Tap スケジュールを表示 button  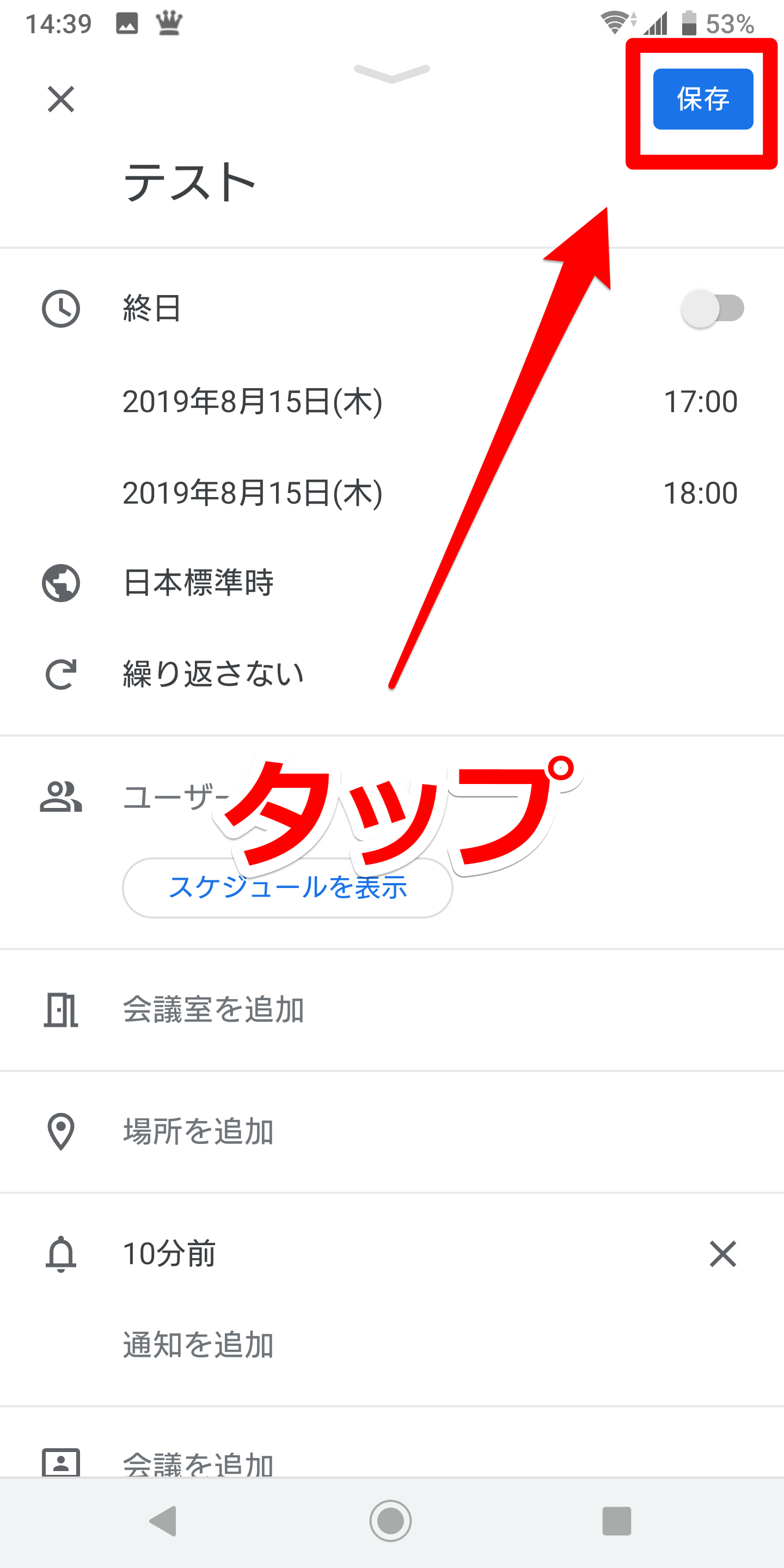pyautogui.click(x=287, y=887)
